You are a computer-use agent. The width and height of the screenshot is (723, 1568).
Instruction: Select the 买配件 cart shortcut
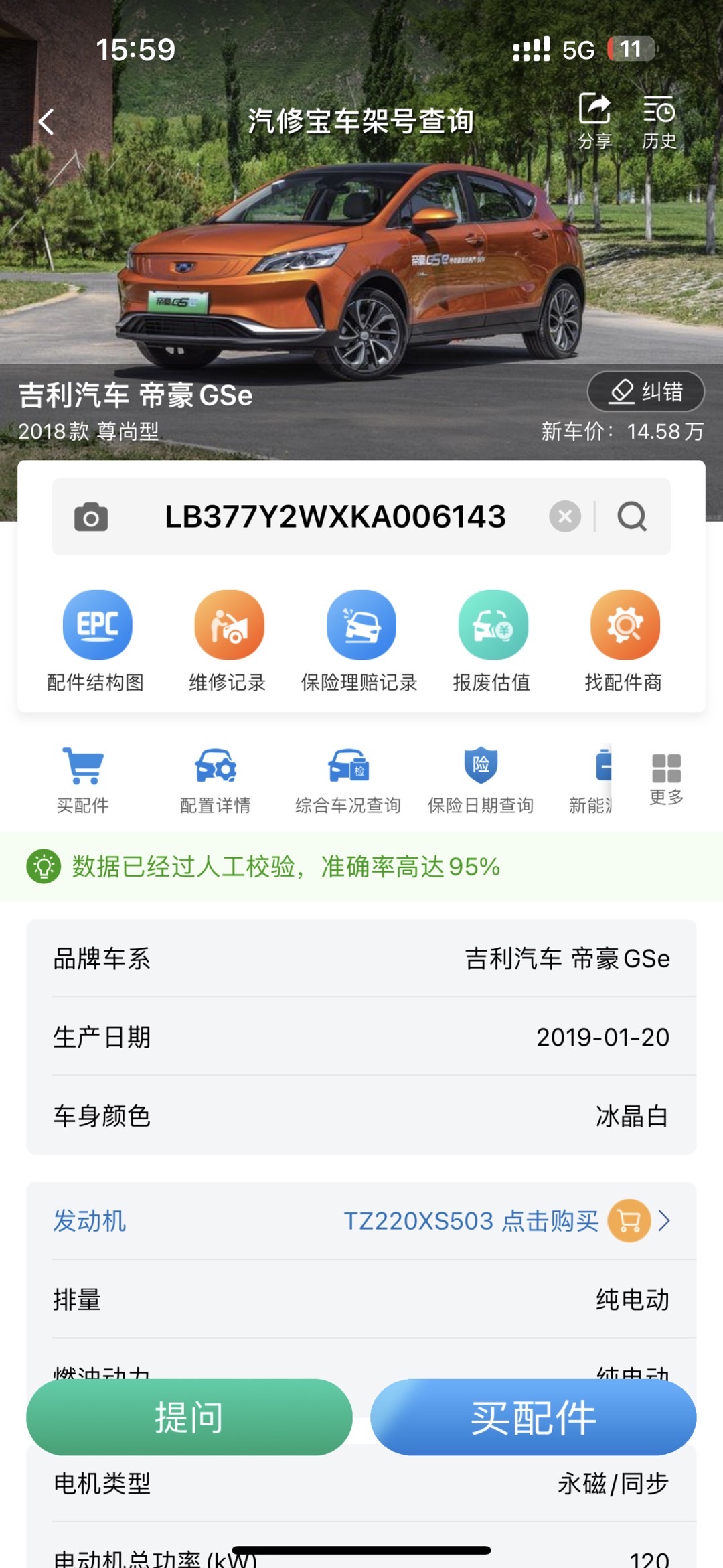pyautogui.click(x=83, y=780)
